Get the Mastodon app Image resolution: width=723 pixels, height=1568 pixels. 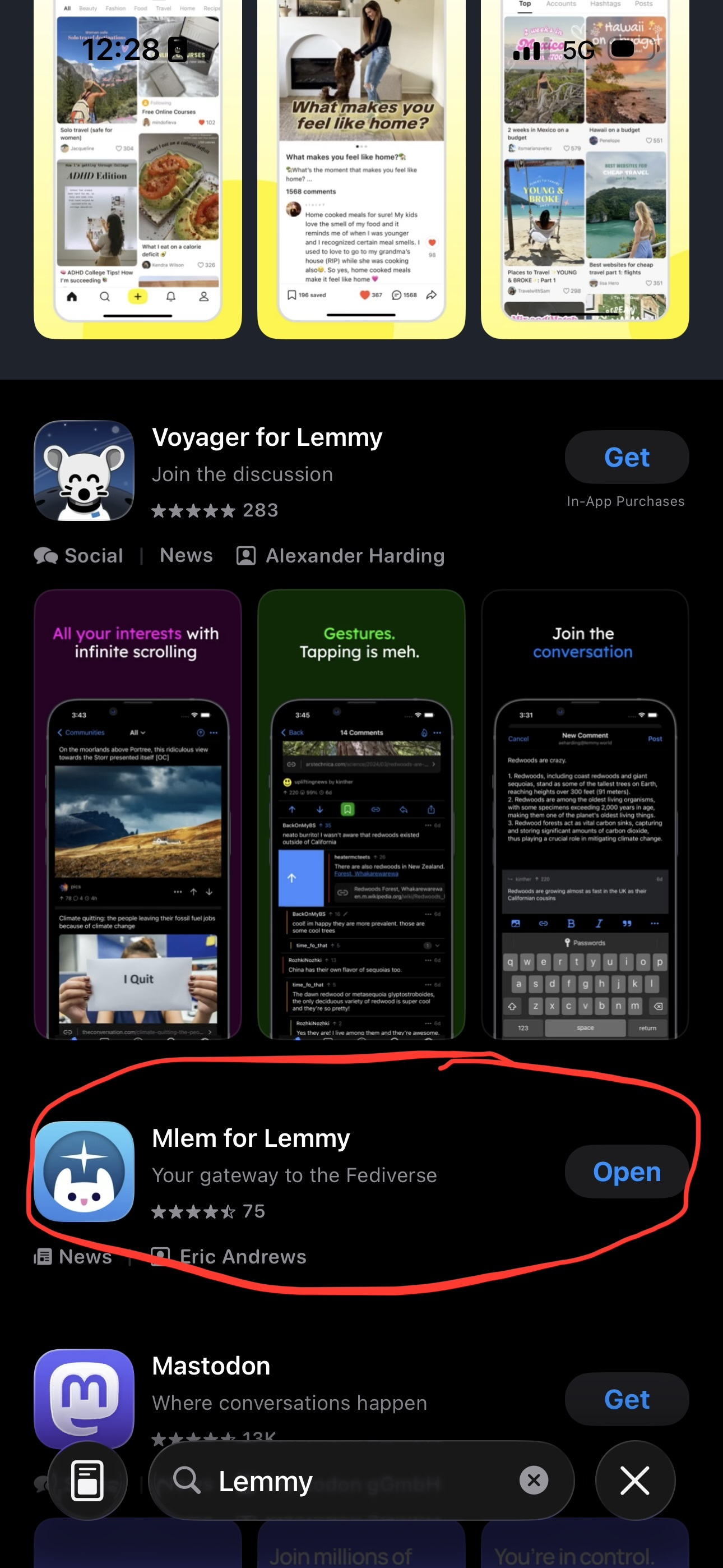pyautogui.click(x=626, y=1399)
